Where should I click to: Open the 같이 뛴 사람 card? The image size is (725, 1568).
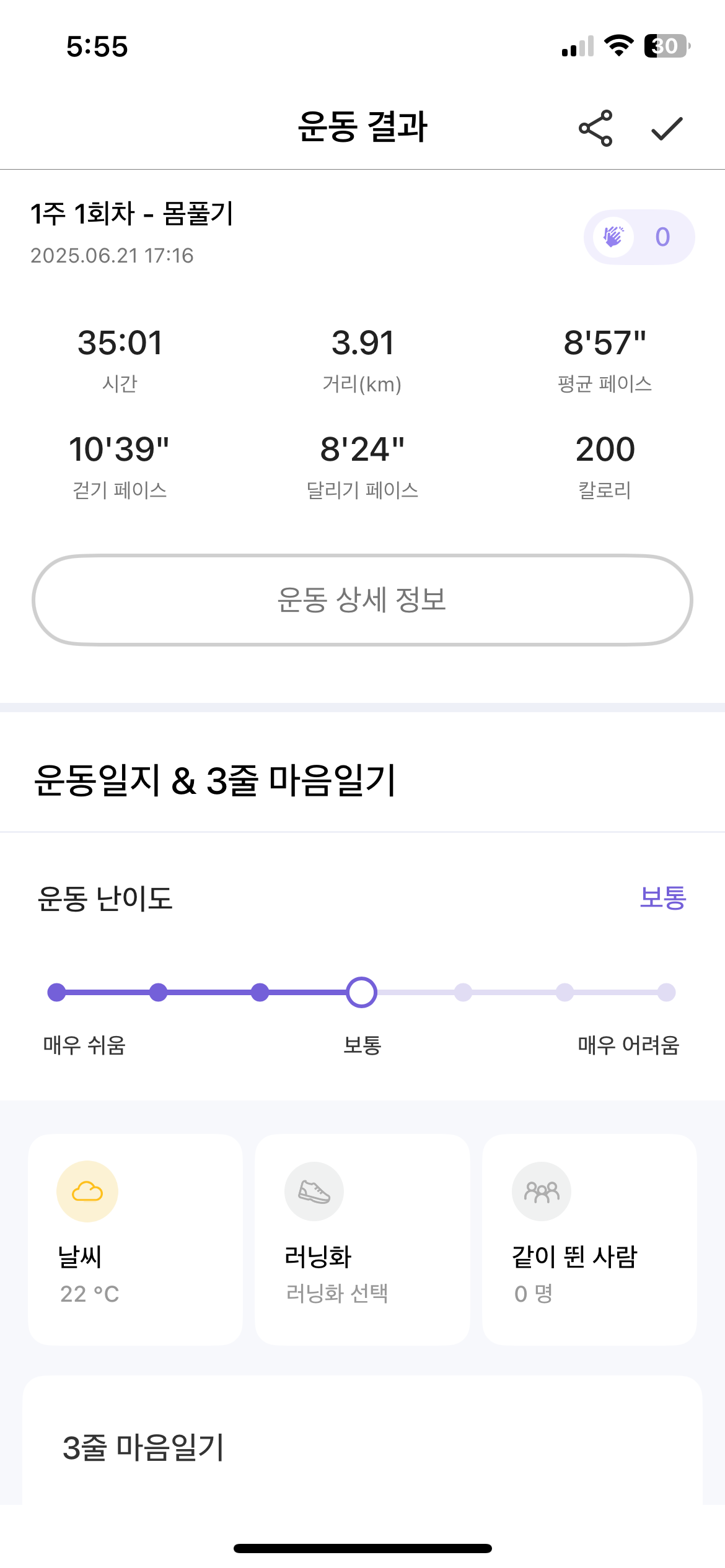tap(589, 1239)
